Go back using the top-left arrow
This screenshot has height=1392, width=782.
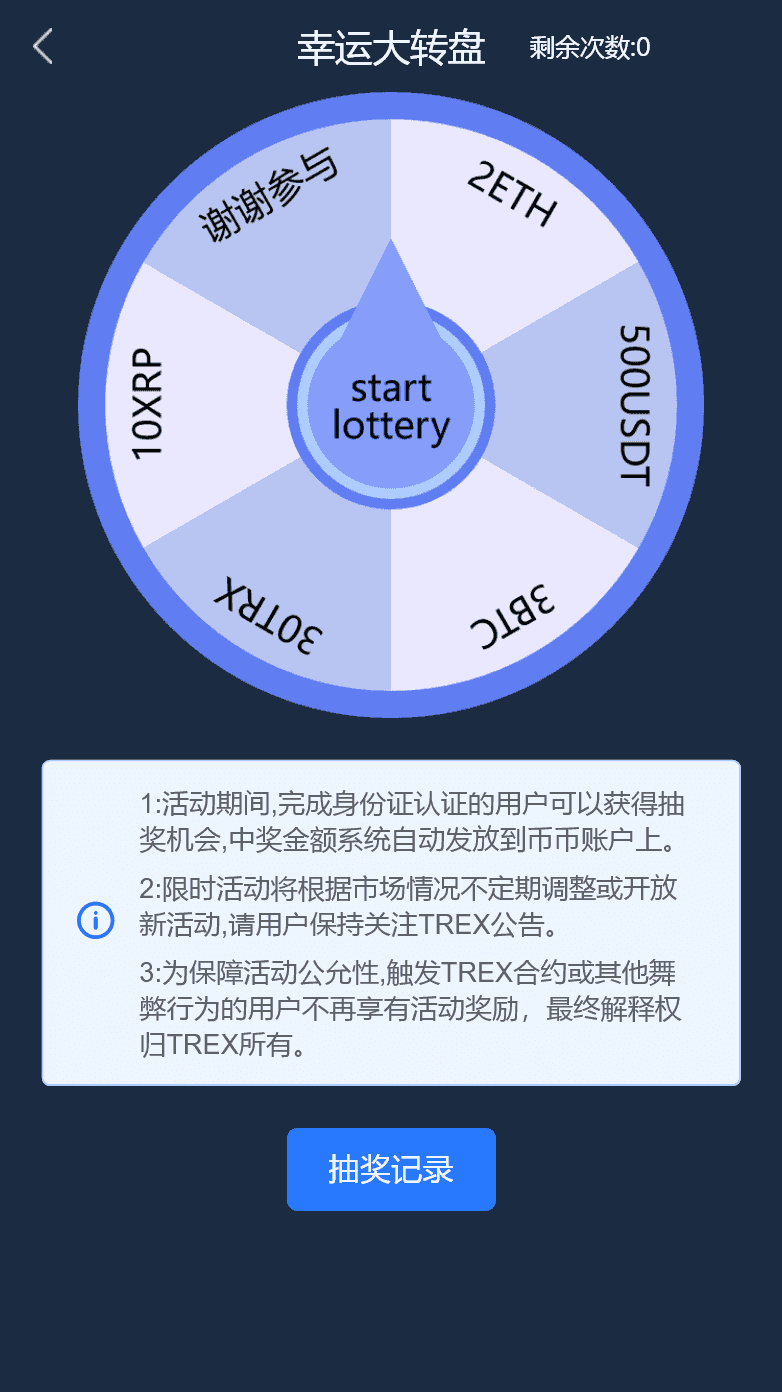(42, 47)
